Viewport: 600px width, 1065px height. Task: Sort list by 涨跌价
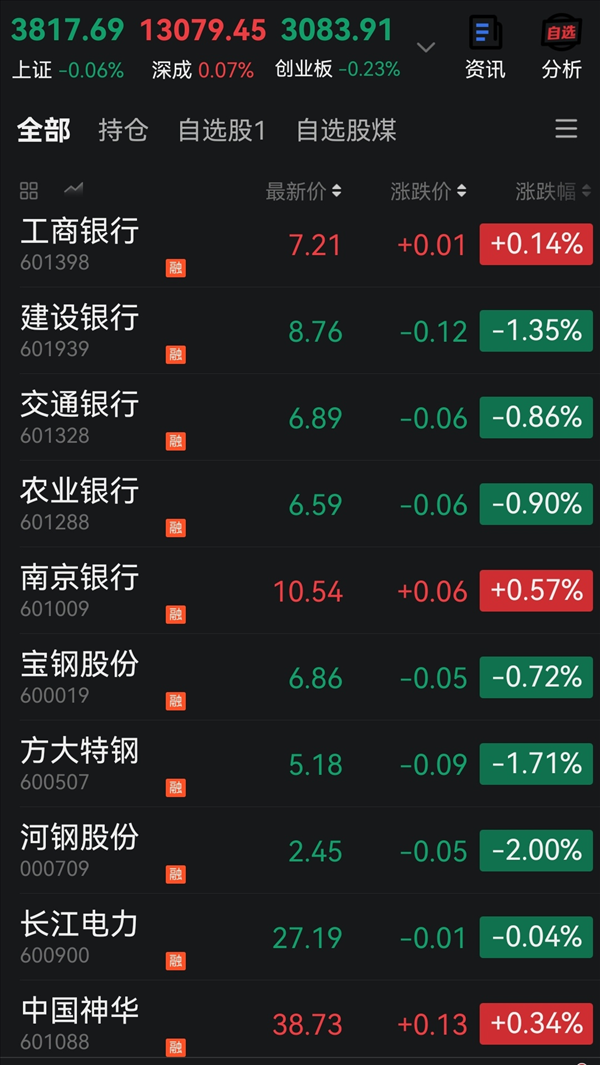(428, 192)
